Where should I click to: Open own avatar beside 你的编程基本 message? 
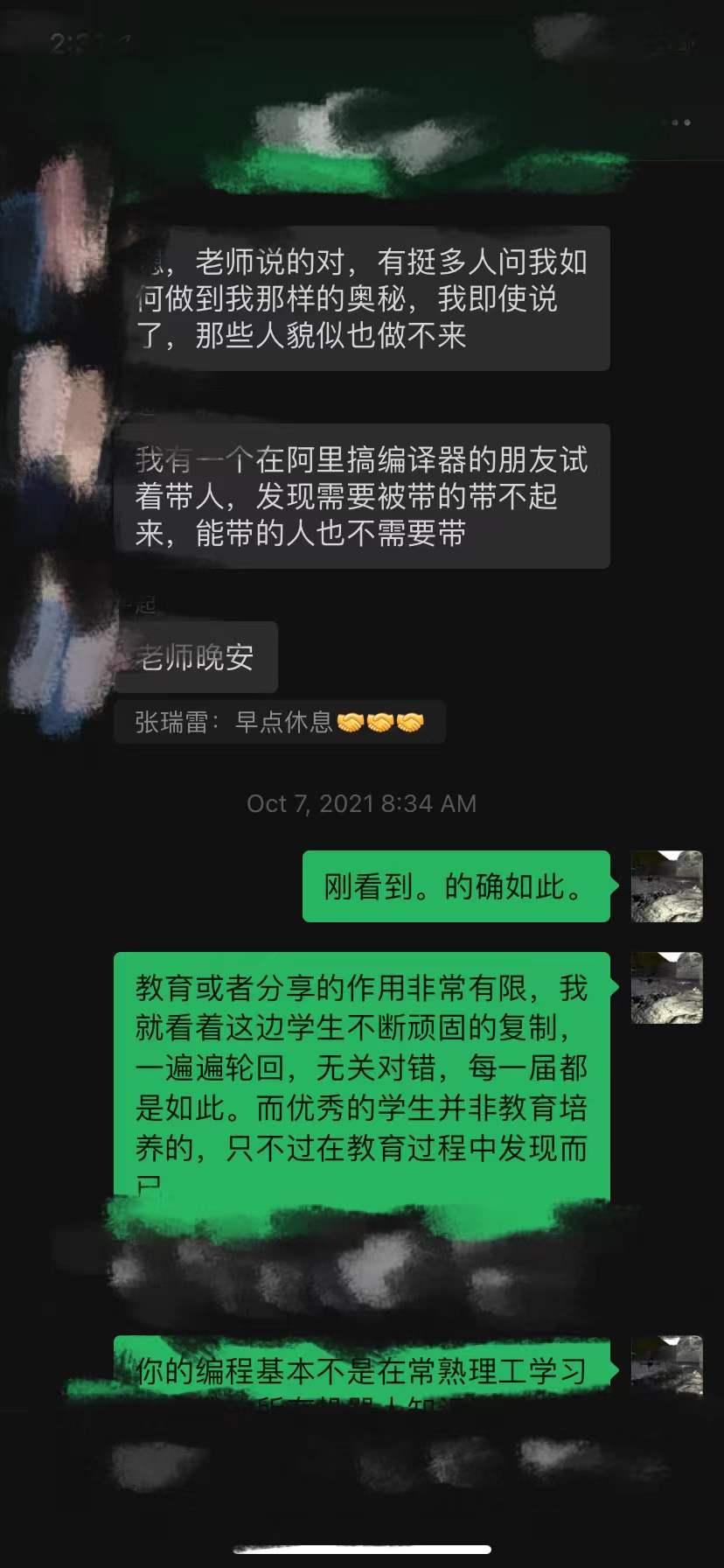coord(666,1364)
